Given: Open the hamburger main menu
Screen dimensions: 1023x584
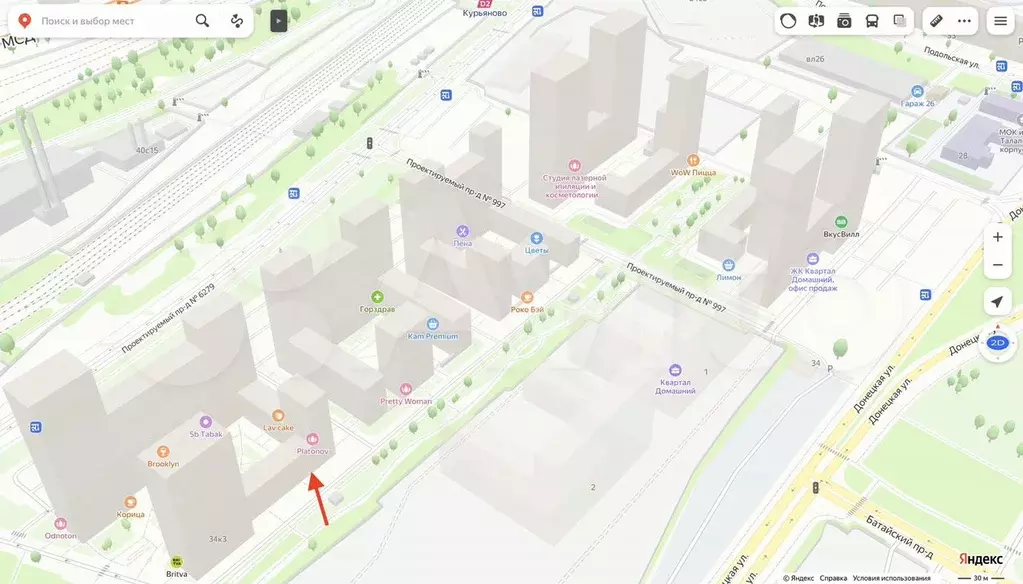Looking at the screenshot, I should point(1000,21).
